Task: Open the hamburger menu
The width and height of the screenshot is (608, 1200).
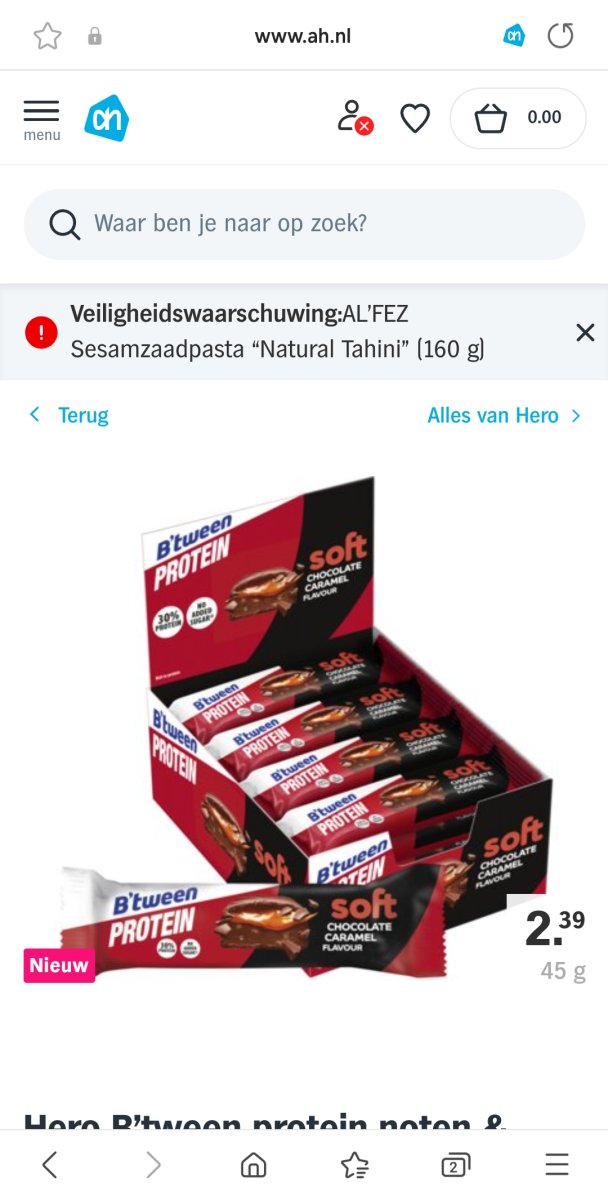Action: click(41, 119)
